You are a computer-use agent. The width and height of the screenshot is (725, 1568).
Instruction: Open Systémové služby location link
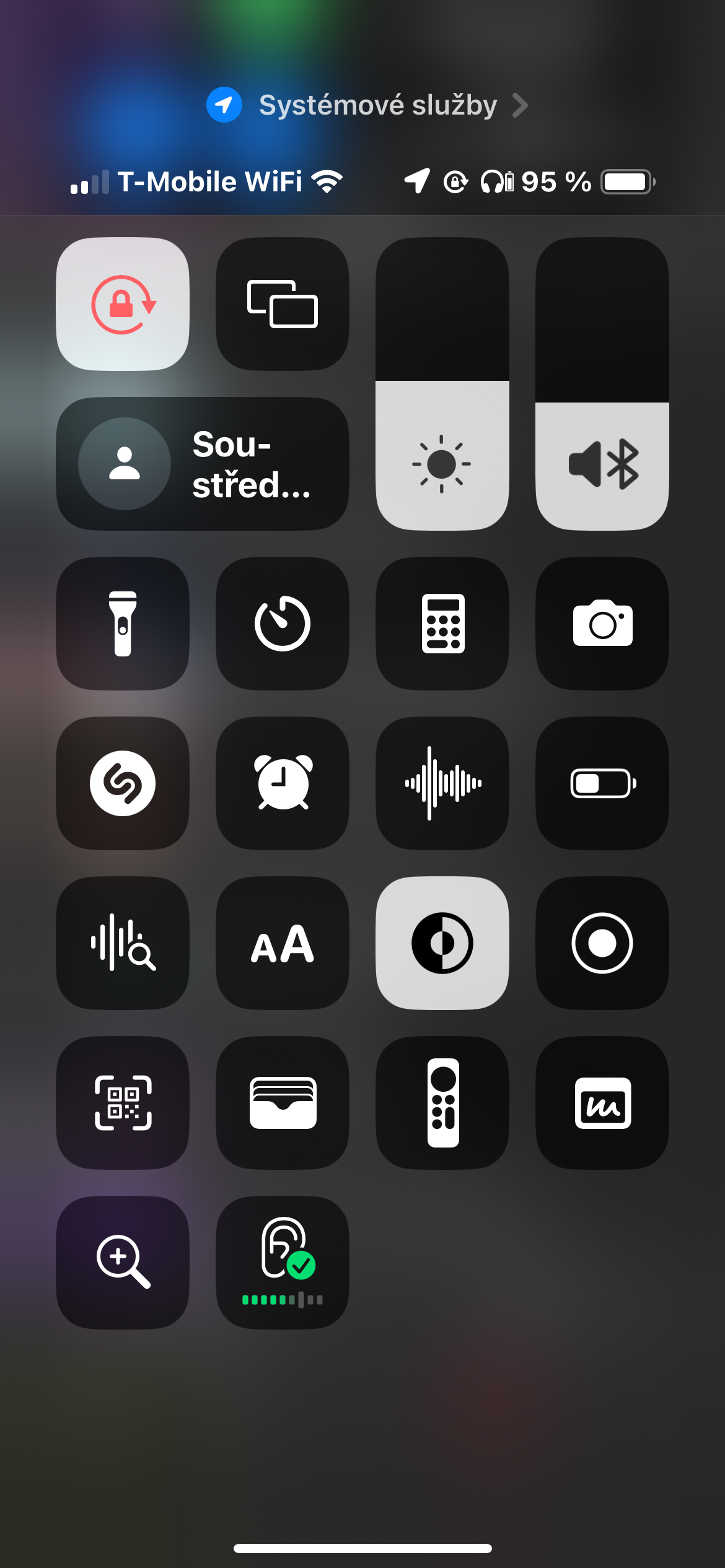(x=367, y=105)
